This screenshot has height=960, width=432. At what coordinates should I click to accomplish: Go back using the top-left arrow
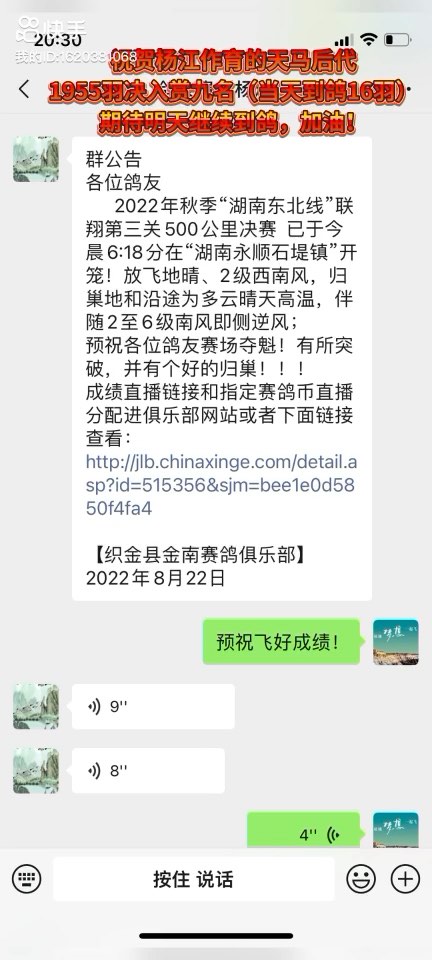24,89
